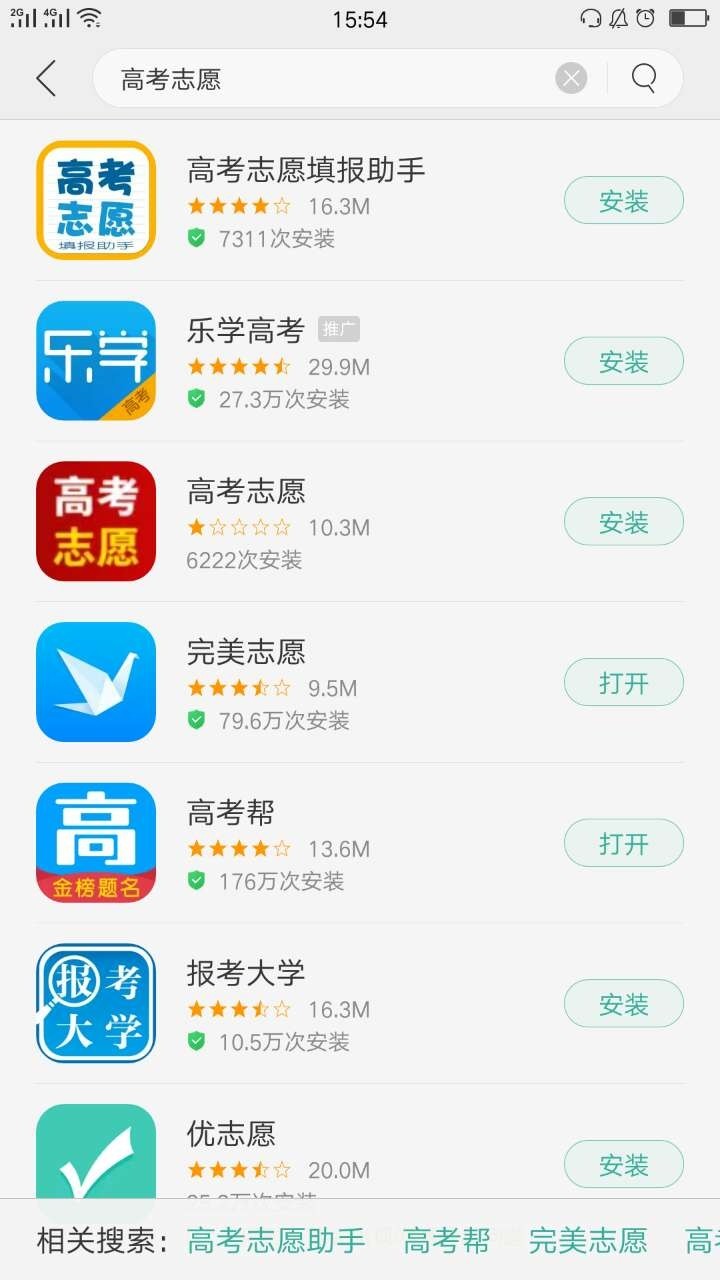Open the 高考志愿填报助手 app icon
The image size is (720, 1280).
(95, 200)
